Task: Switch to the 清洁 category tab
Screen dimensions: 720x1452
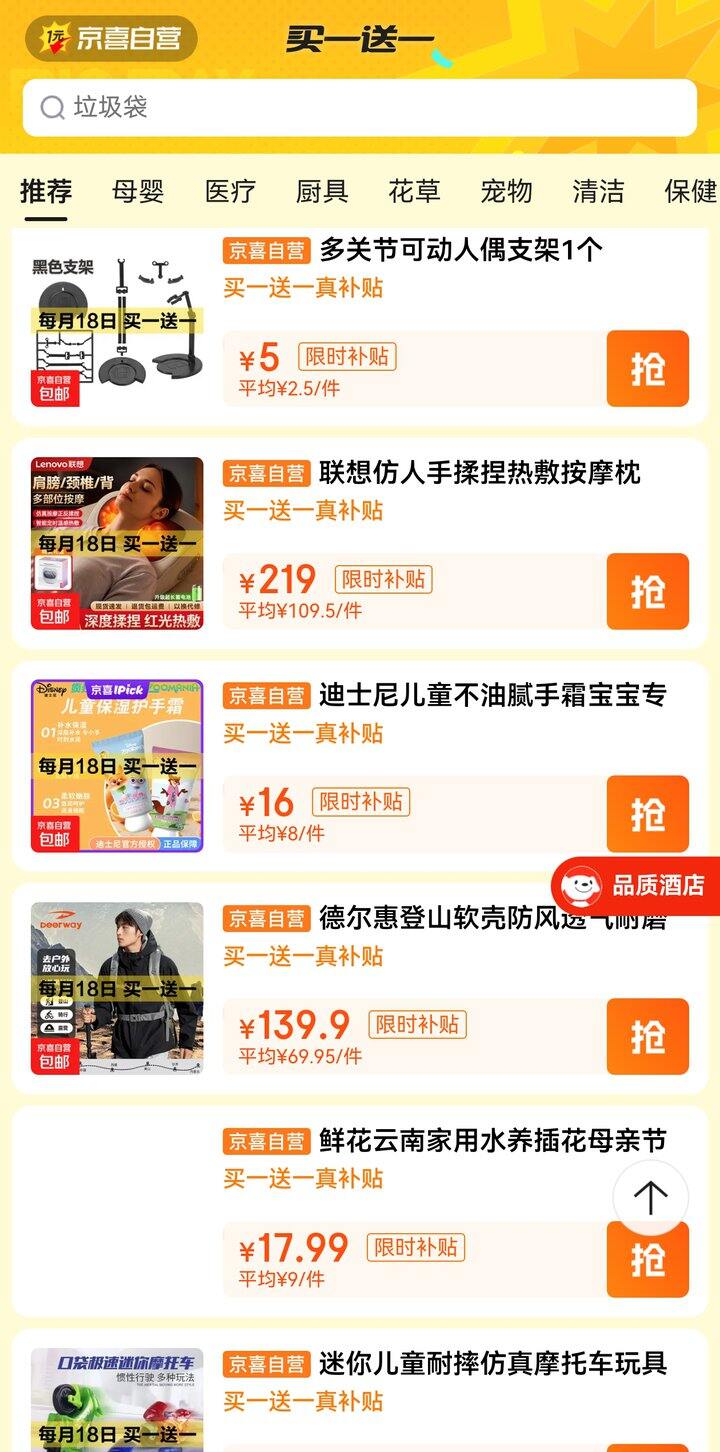Action: 599,190
